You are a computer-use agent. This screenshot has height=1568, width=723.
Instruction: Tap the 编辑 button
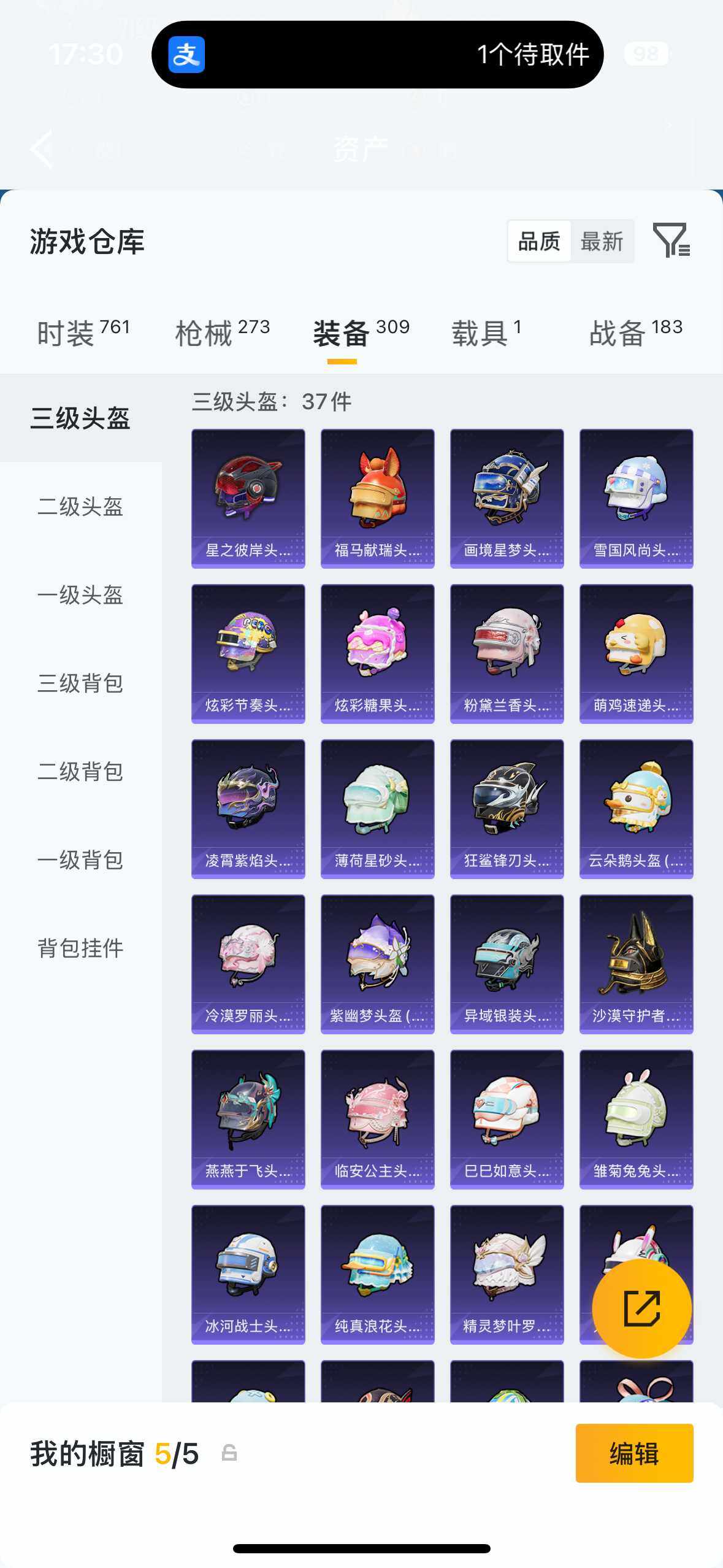pyautogui.click(x=634, y=1455)
